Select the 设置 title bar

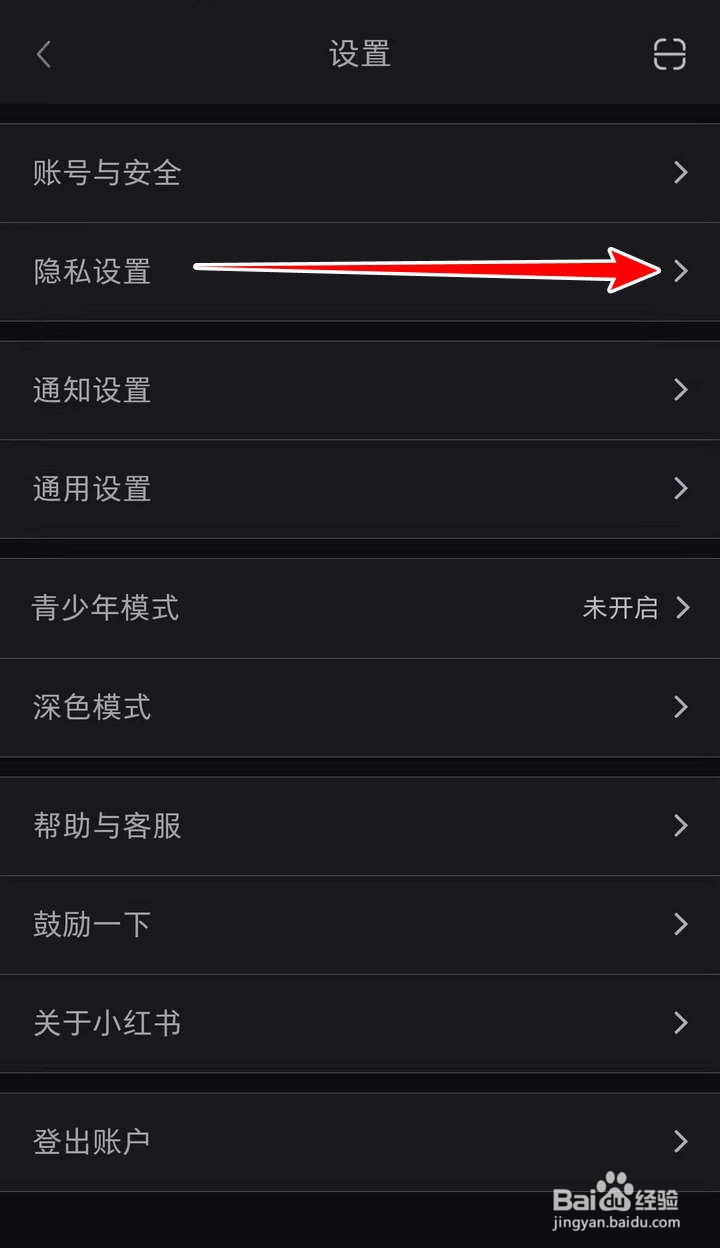tap(360, 55)
